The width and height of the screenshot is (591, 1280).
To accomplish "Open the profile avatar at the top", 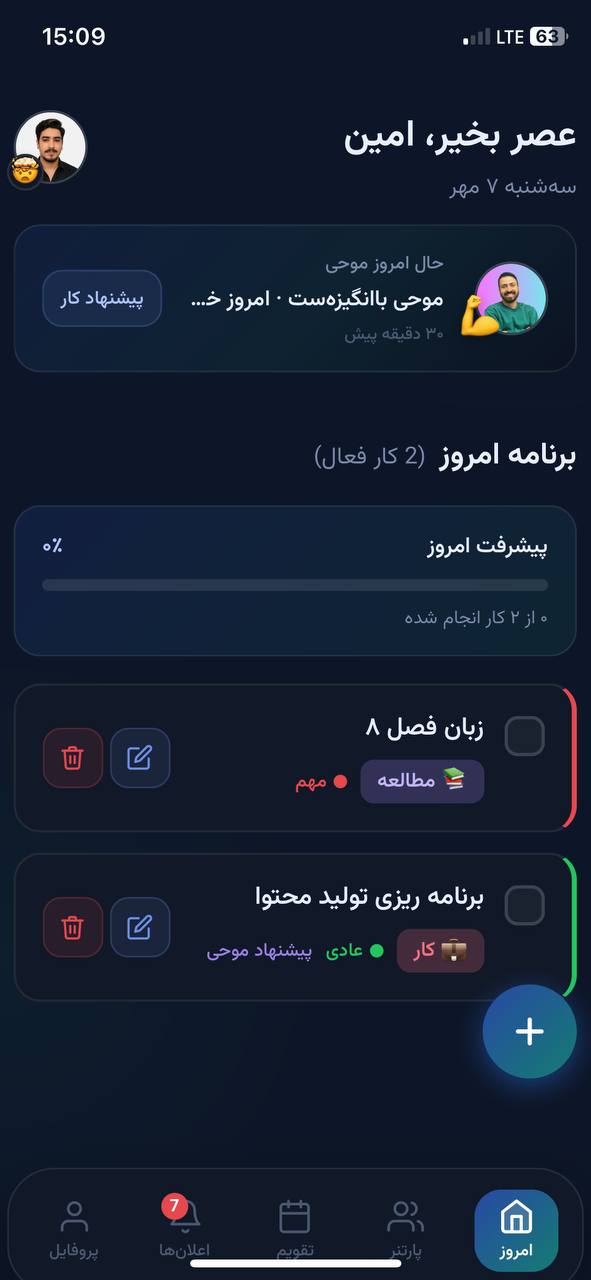I will click(x=50, y=147).
